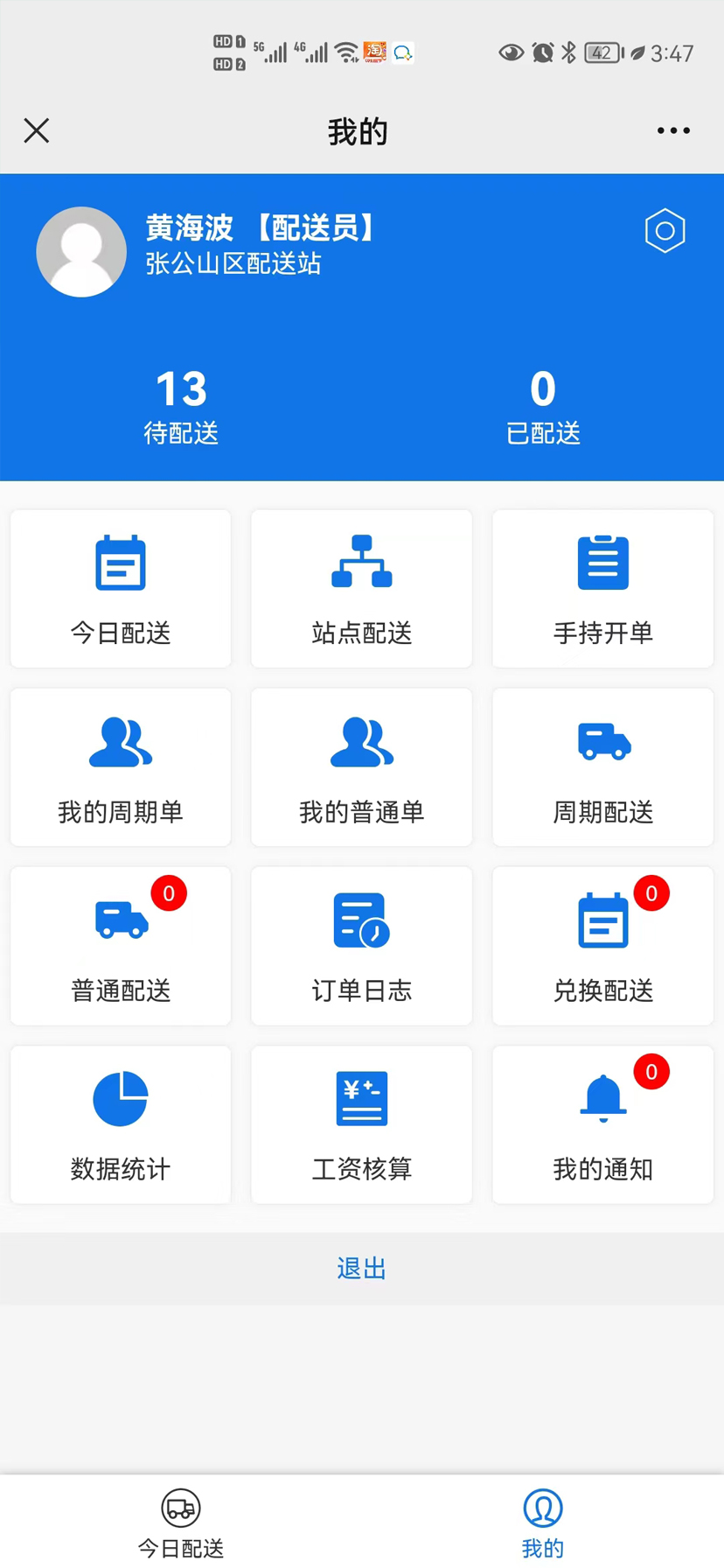Screen dimensions: 724x1568
Task: Open the 今日配送 grid tile
Action: point(121,589)
